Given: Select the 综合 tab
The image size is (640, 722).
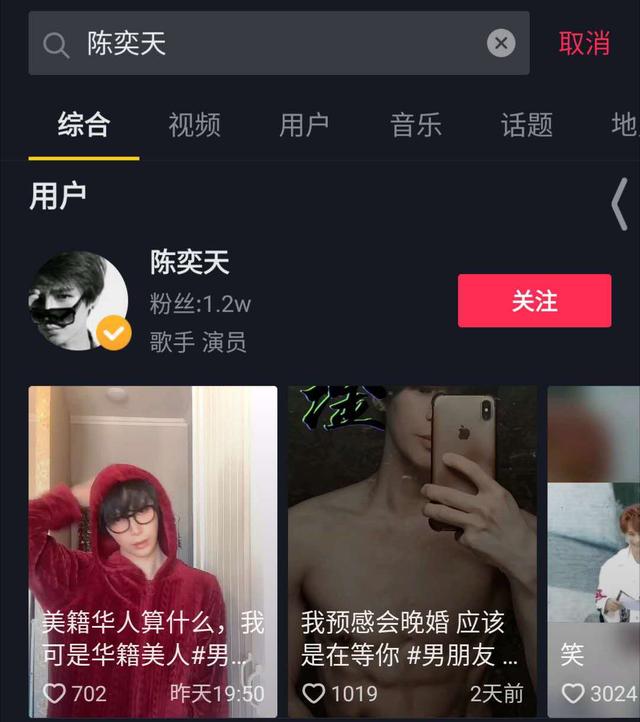Looking at the screenshot, I should point(84,125).
